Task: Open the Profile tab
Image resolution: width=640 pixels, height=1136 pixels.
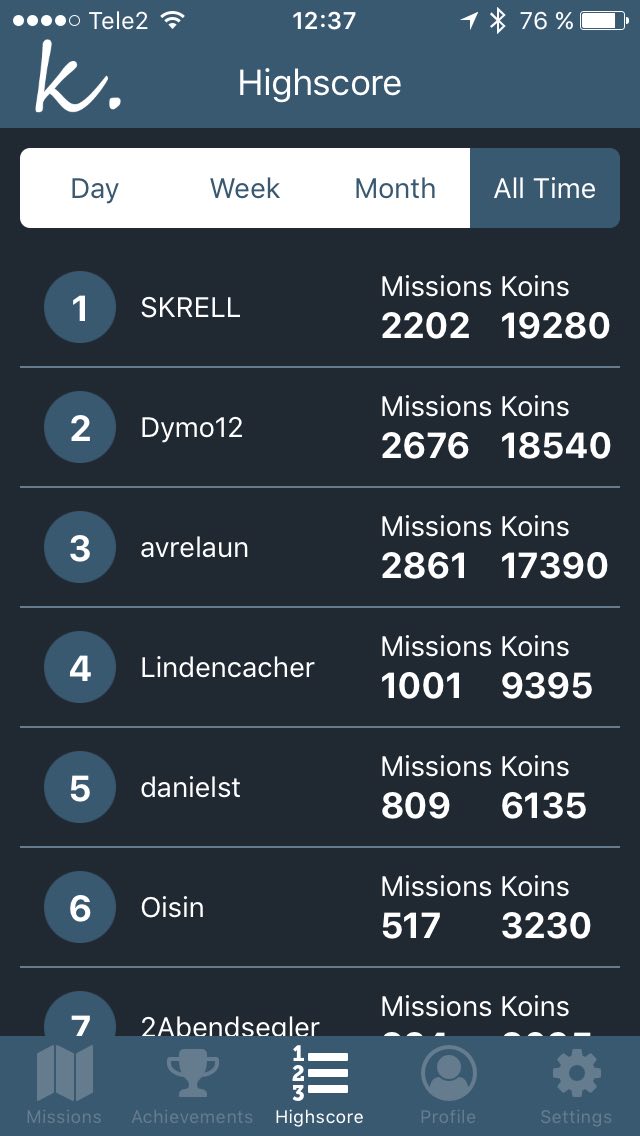Action: [448, 1085]
